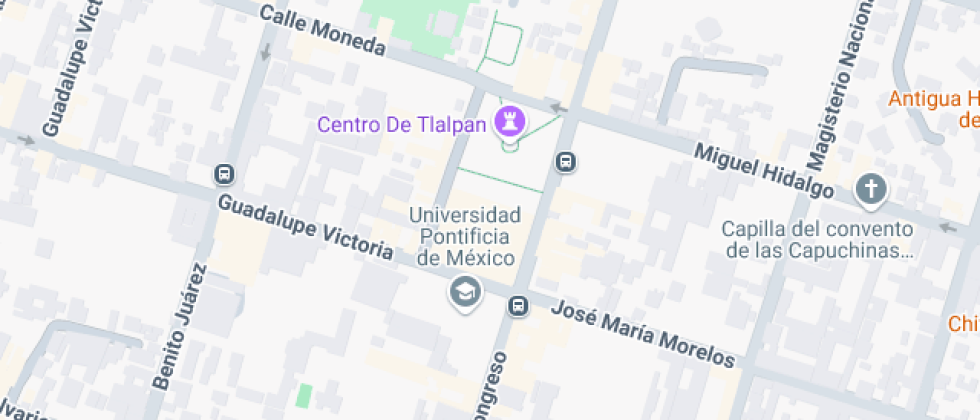Open Capilla del convento de las Capuchinas marker
This screenshot has width=980, height=420.
coord(871,189)
